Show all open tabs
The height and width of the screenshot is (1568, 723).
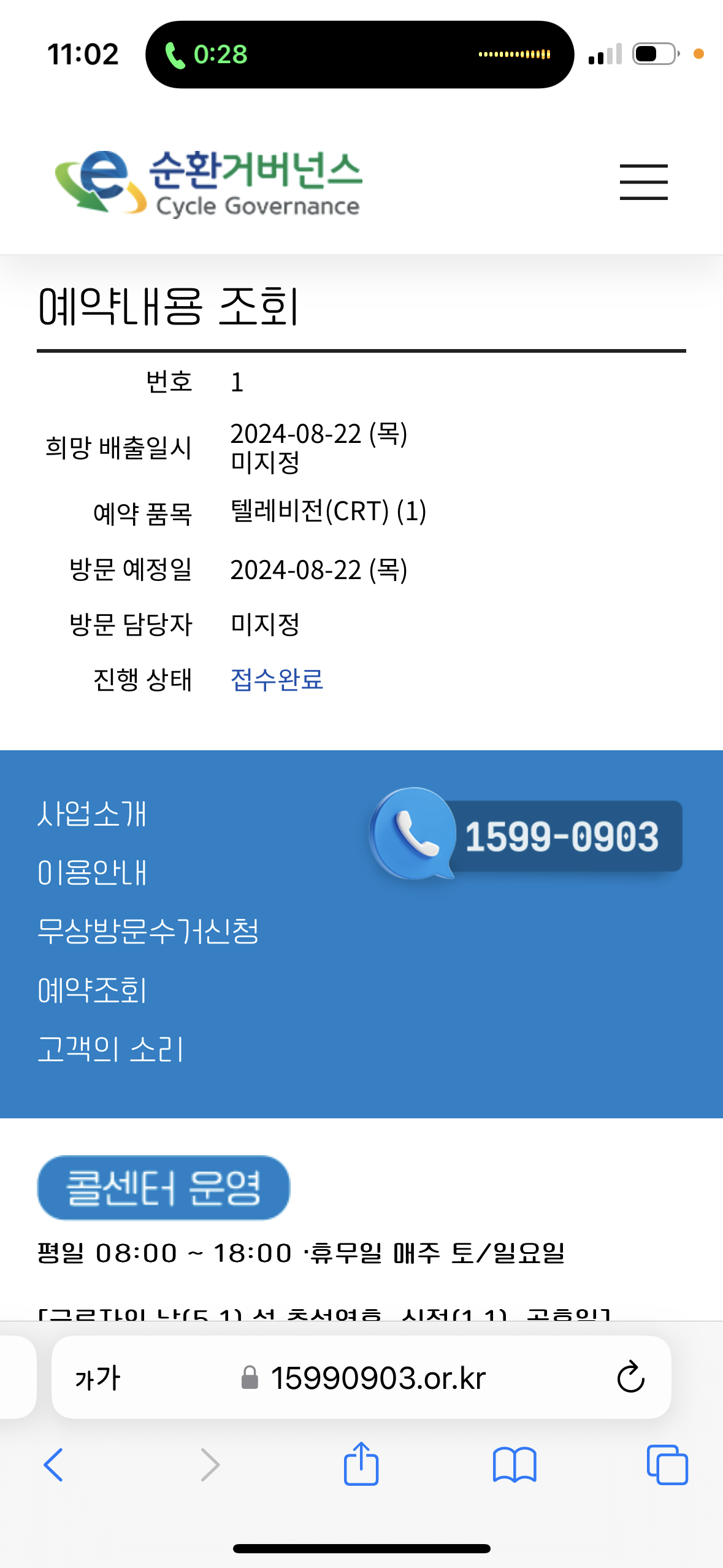[x=667, y=1465]
